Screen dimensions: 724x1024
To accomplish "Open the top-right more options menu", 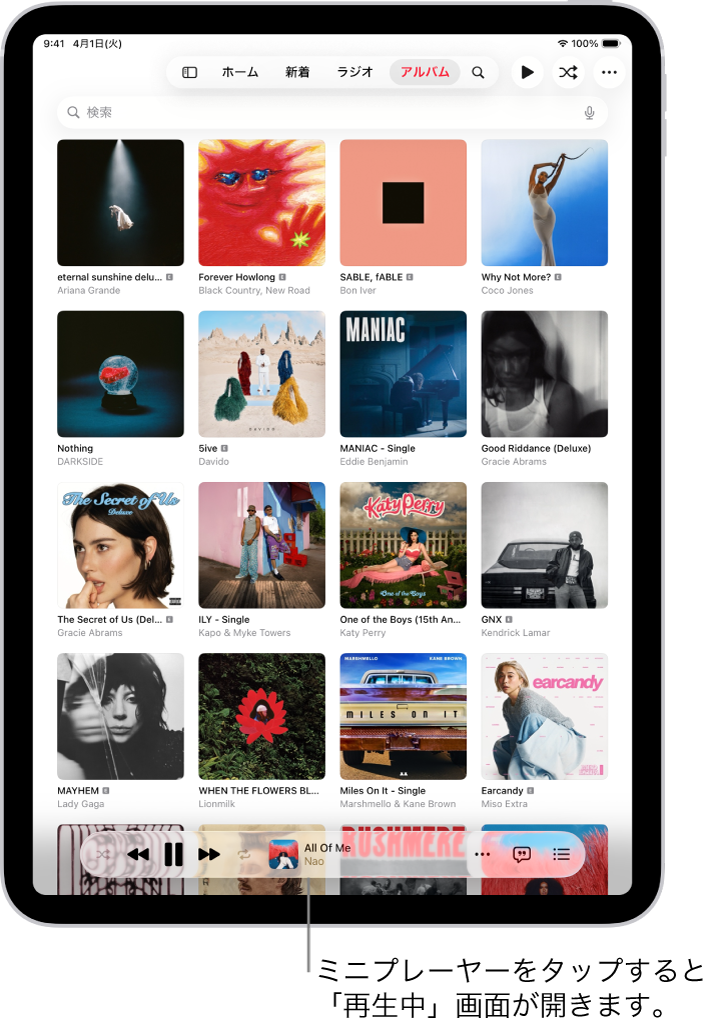I will pos(609,72).
